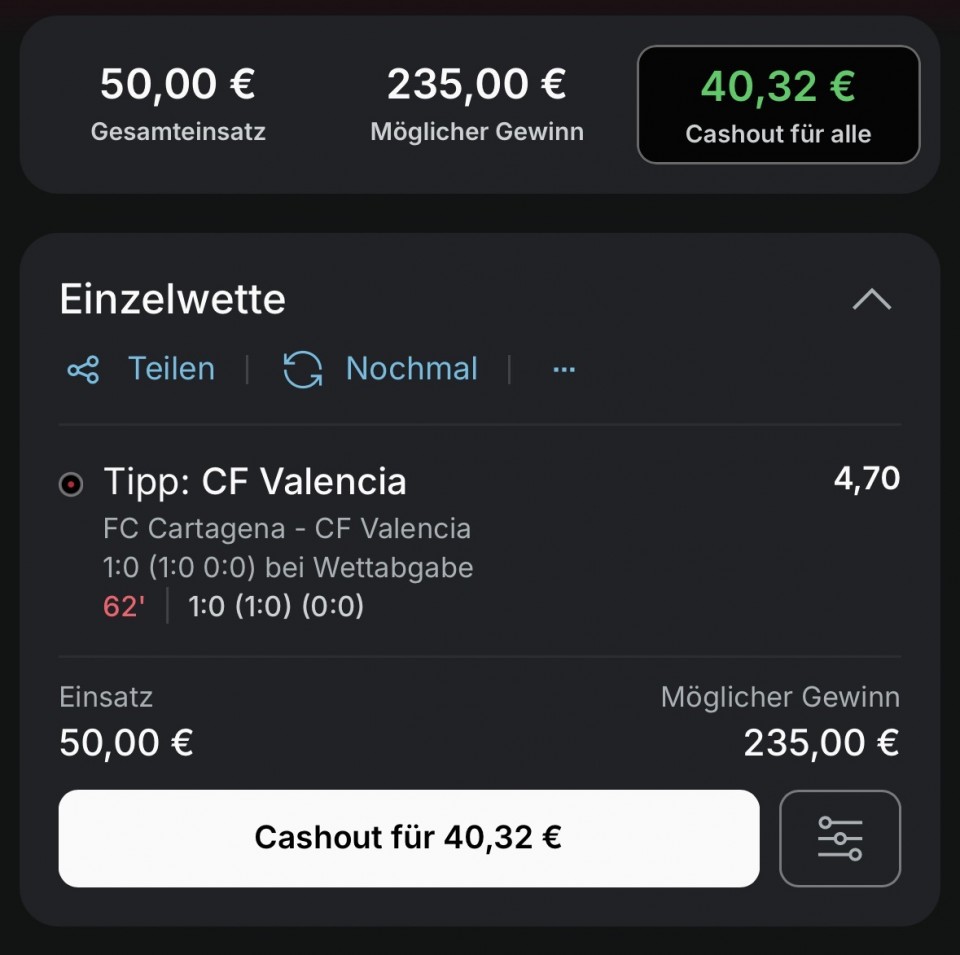Image resolution: width=960 pixels, height=955 pixels.
Task: Tap the green Cashout für alle button
Action: point(778,105)
